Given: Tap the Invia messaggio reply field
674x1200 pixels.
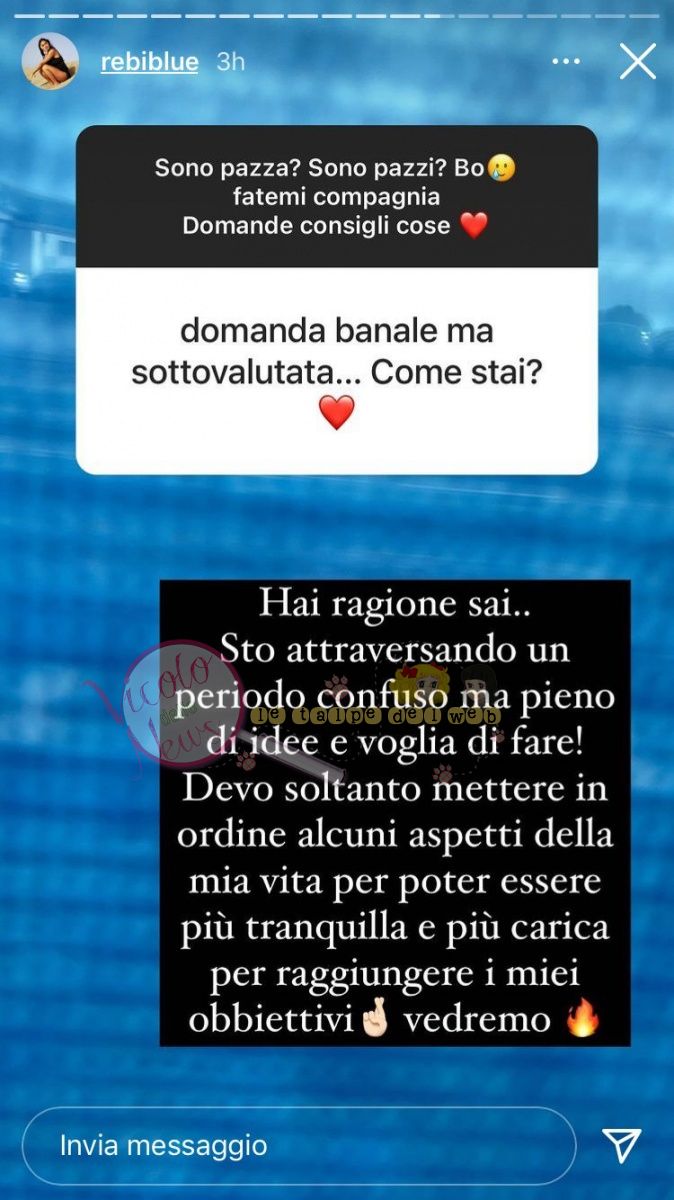Looking at the screenshot, I should [x=298, y=1145].
